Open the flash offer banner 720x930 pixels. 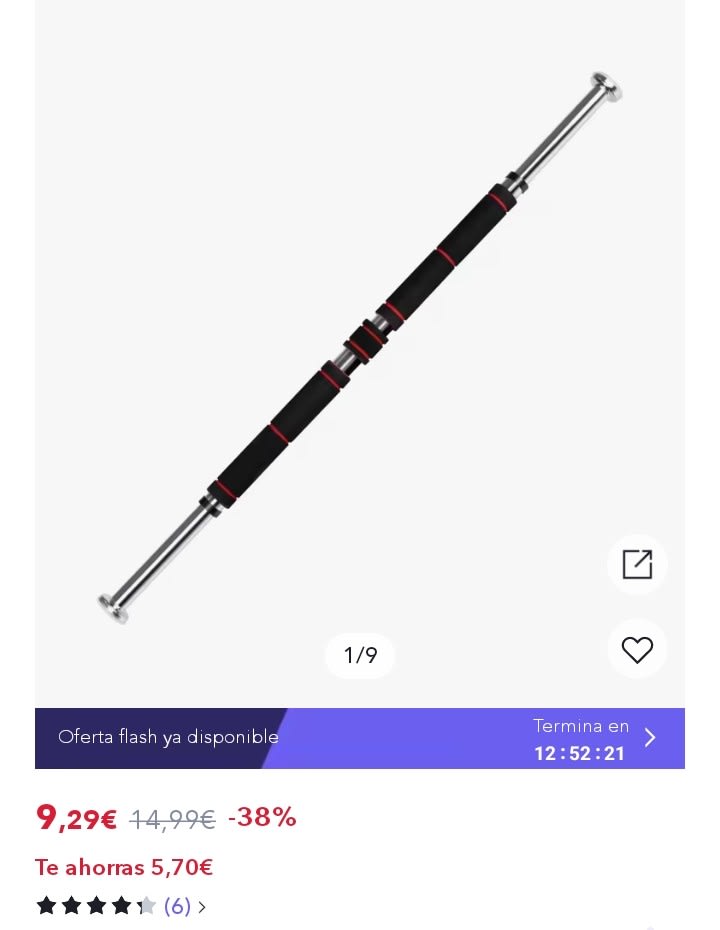tap(360, 738)
